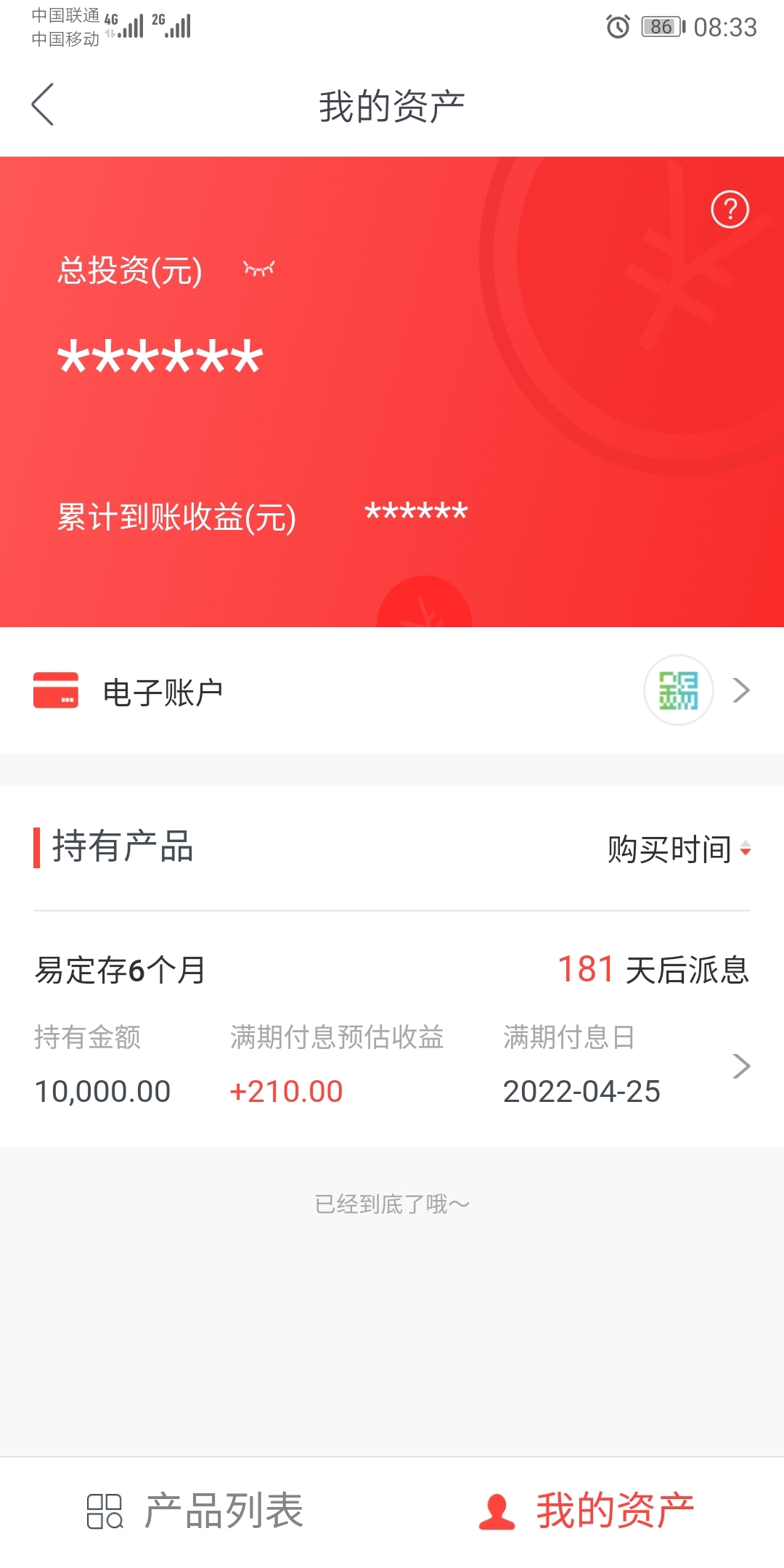The image size is (784, 1568).
Task: Open the 电子账户 row
Action: click(392, 690)
